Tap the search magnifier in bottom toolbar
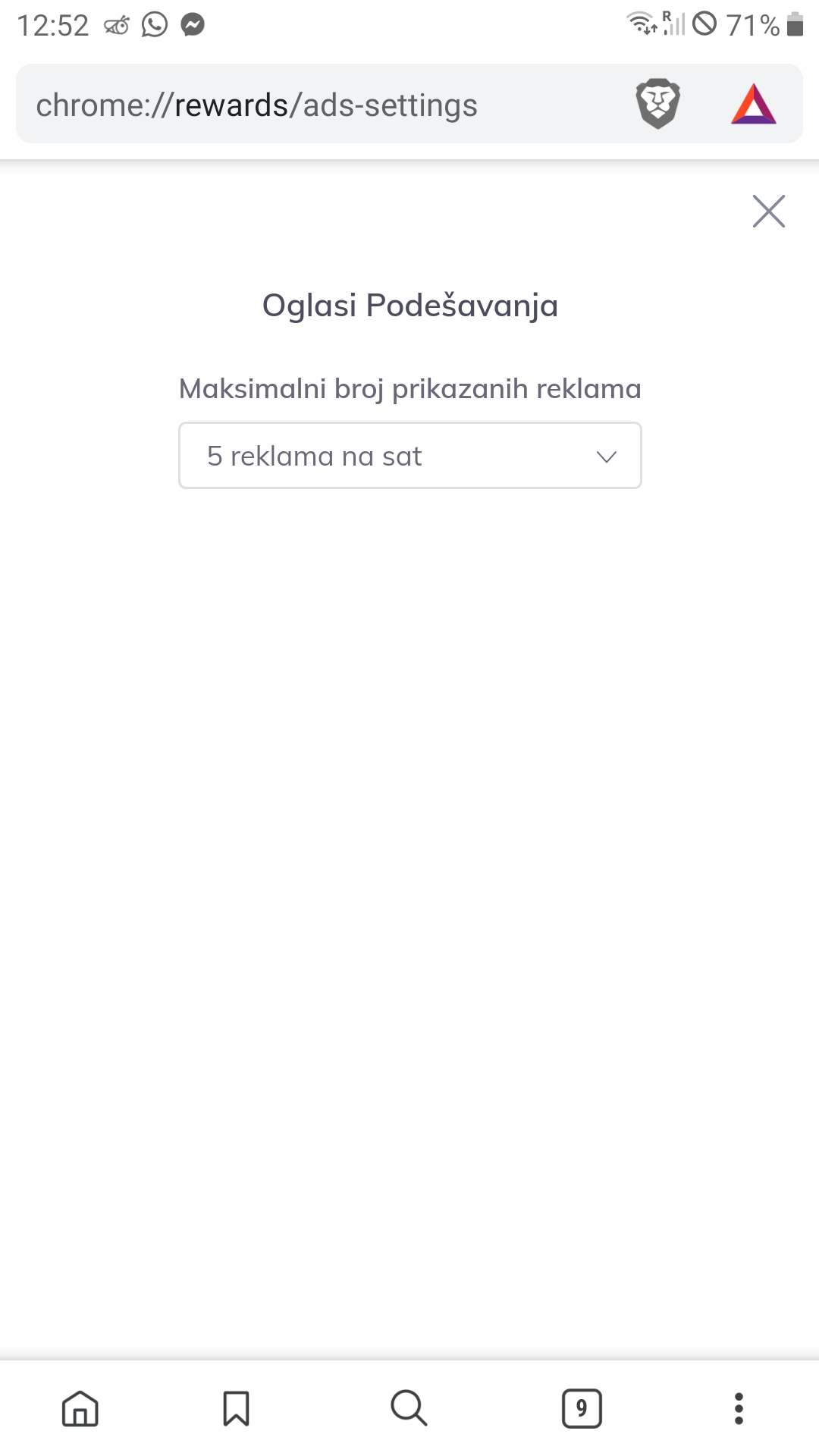 tap(409, 1408)
